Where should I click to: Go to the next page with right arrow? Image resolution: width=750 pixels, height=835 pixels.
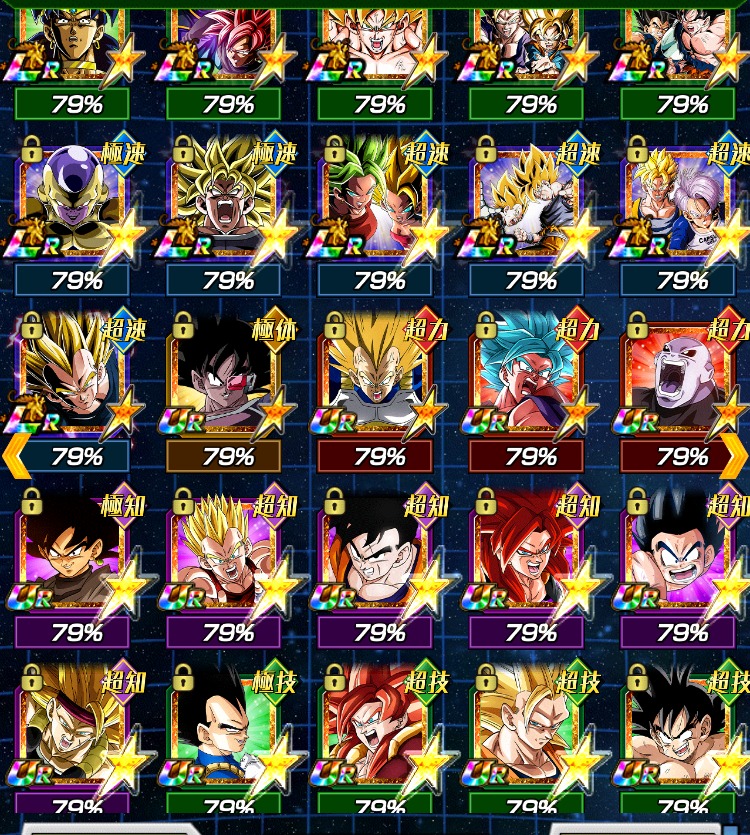[x=734, y=456]
